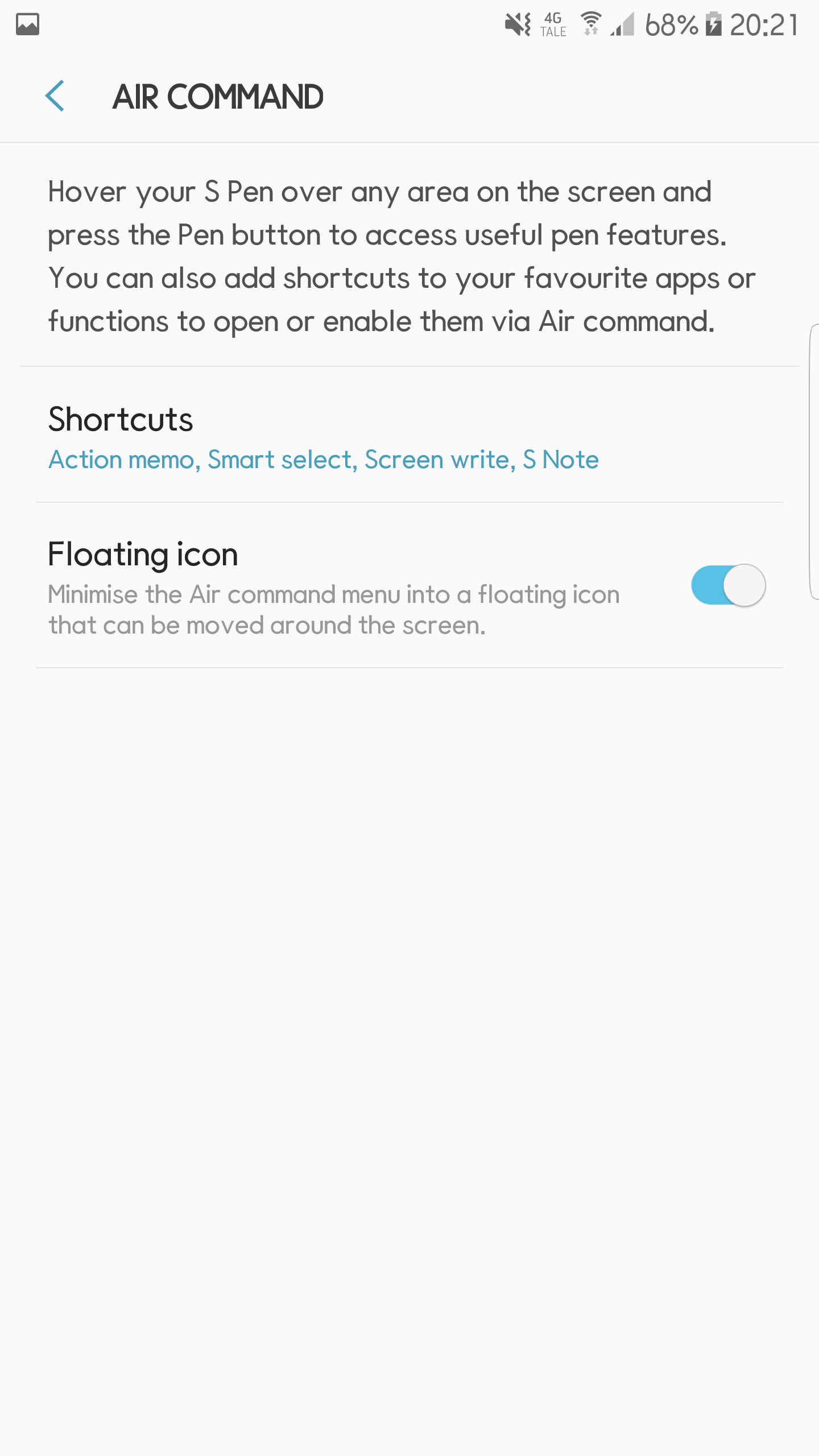819x1456 pixels.
Task: Go back from Air Command settings
Action: (x=55, y=96)
